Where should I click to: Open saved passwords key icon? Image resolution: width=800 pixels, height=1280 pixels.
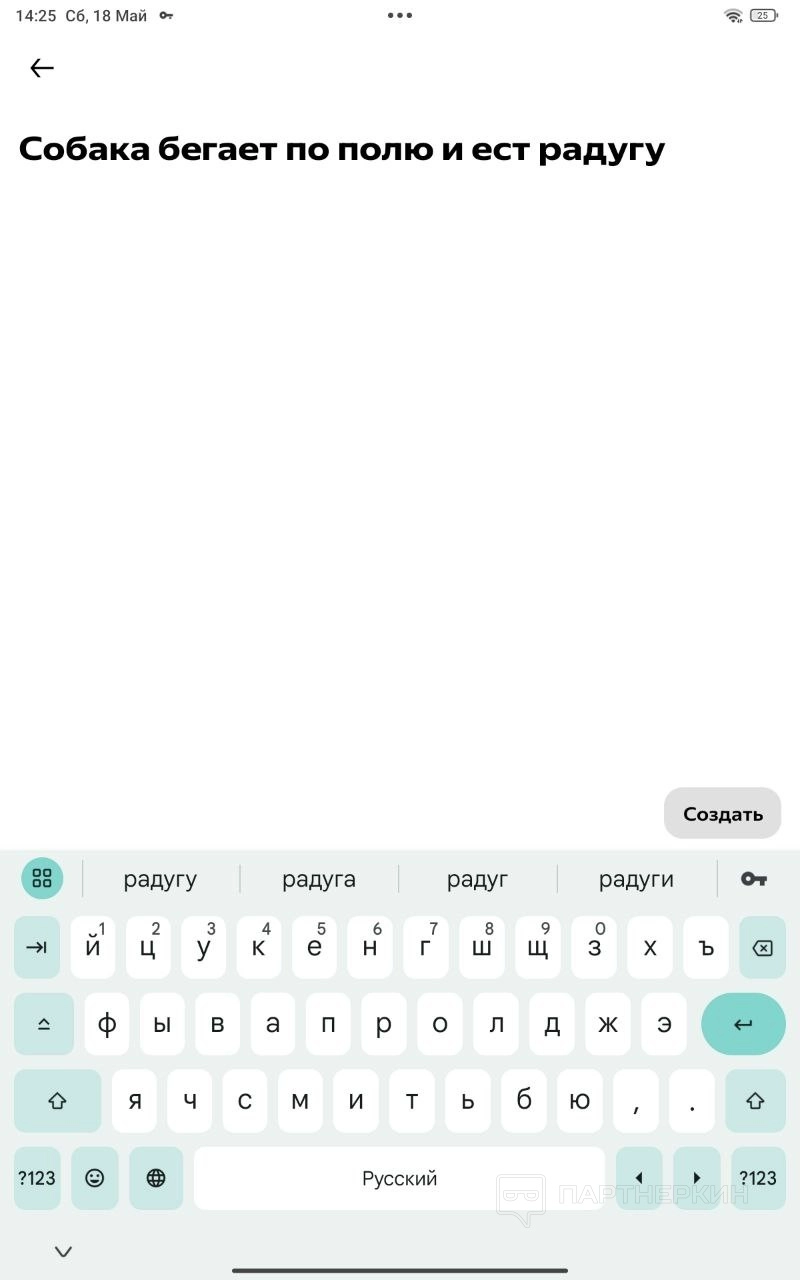click(x=753, y=879)
